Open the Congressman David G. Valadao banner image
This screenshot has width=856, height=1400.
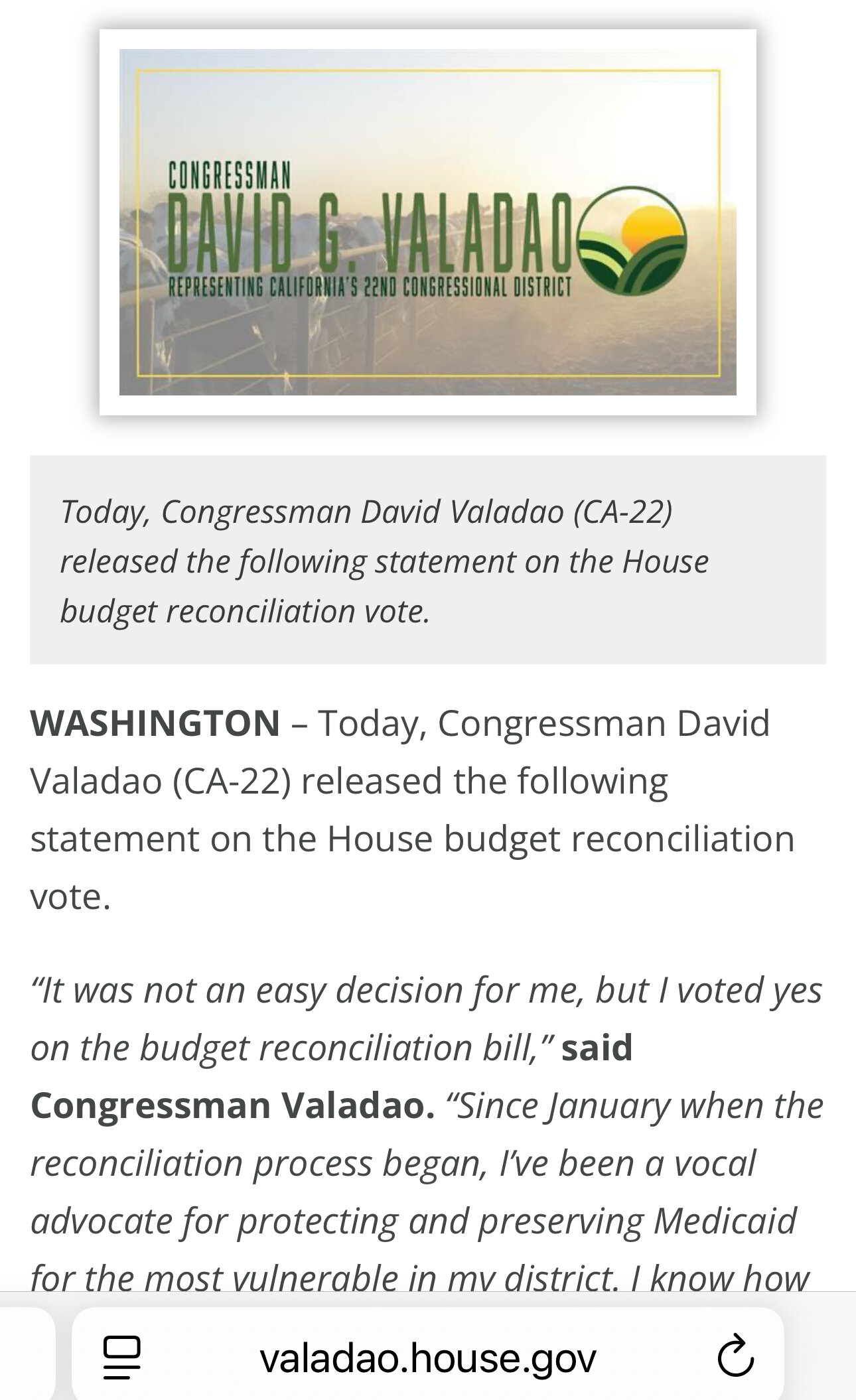point(428,222)
